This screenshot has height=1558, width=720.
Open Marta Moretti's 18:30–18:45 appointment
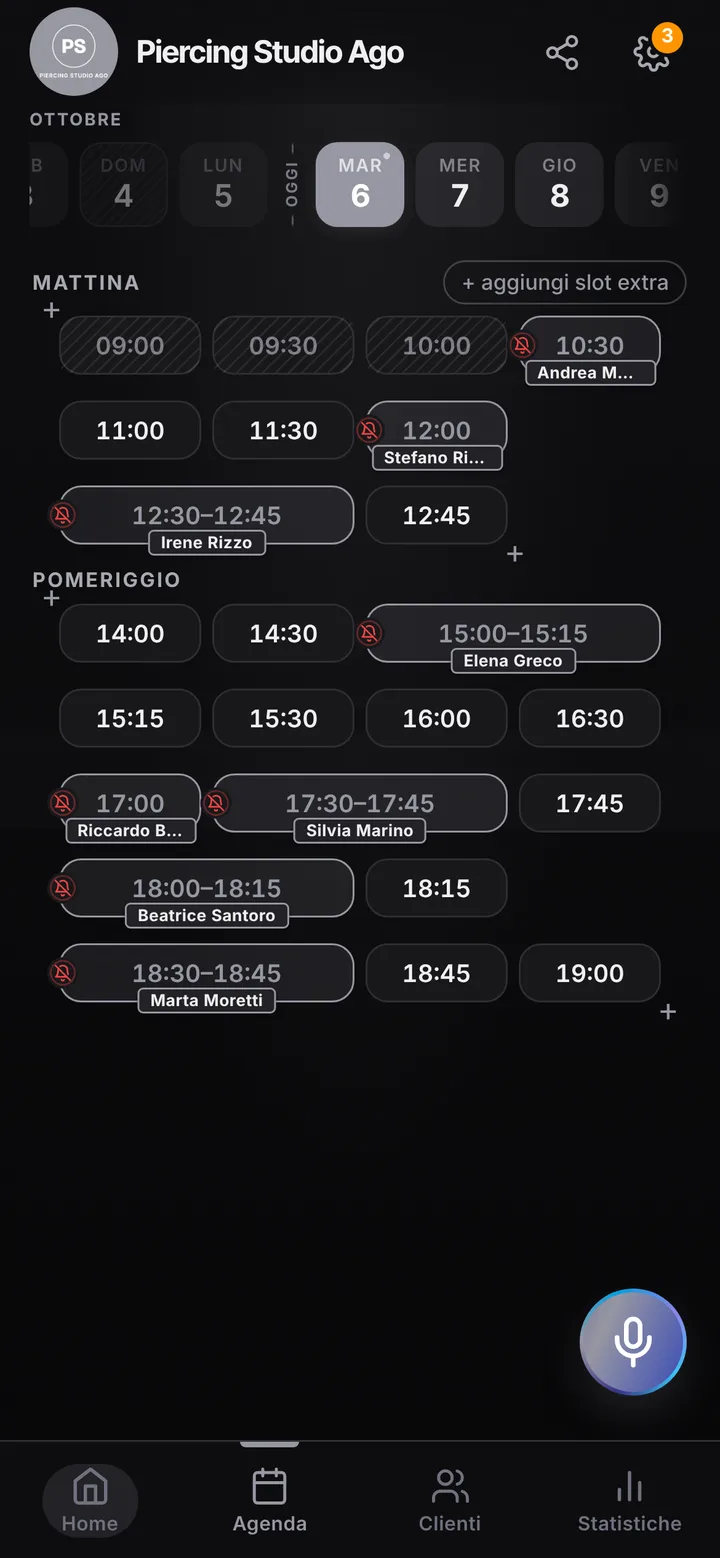[207, 974]
